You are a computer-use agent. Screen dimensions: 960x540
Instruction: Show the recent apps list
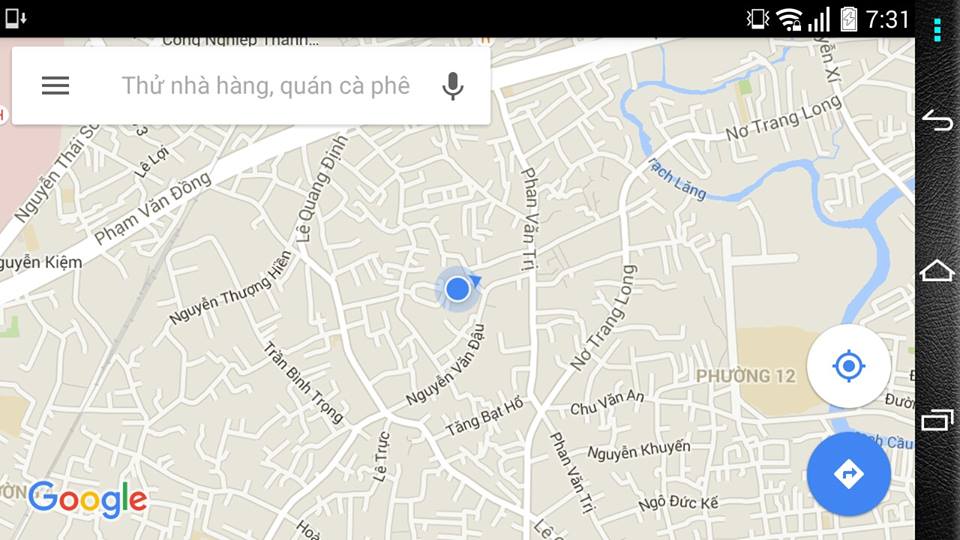pyautogui.click(x=937, y=420)
